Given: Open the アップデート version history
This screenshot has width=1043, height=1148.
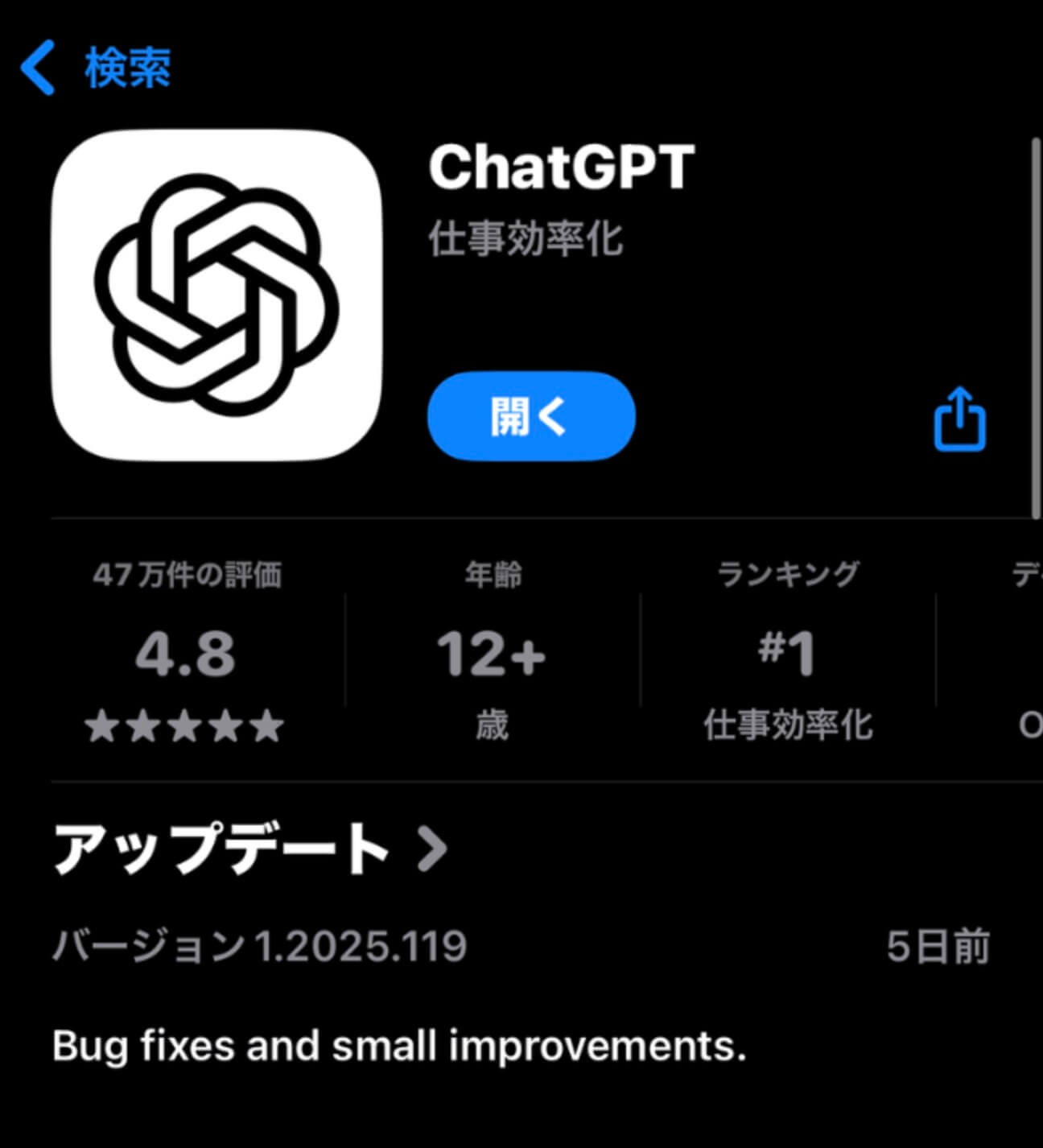Looking at the screenshot, I should 249,848.
